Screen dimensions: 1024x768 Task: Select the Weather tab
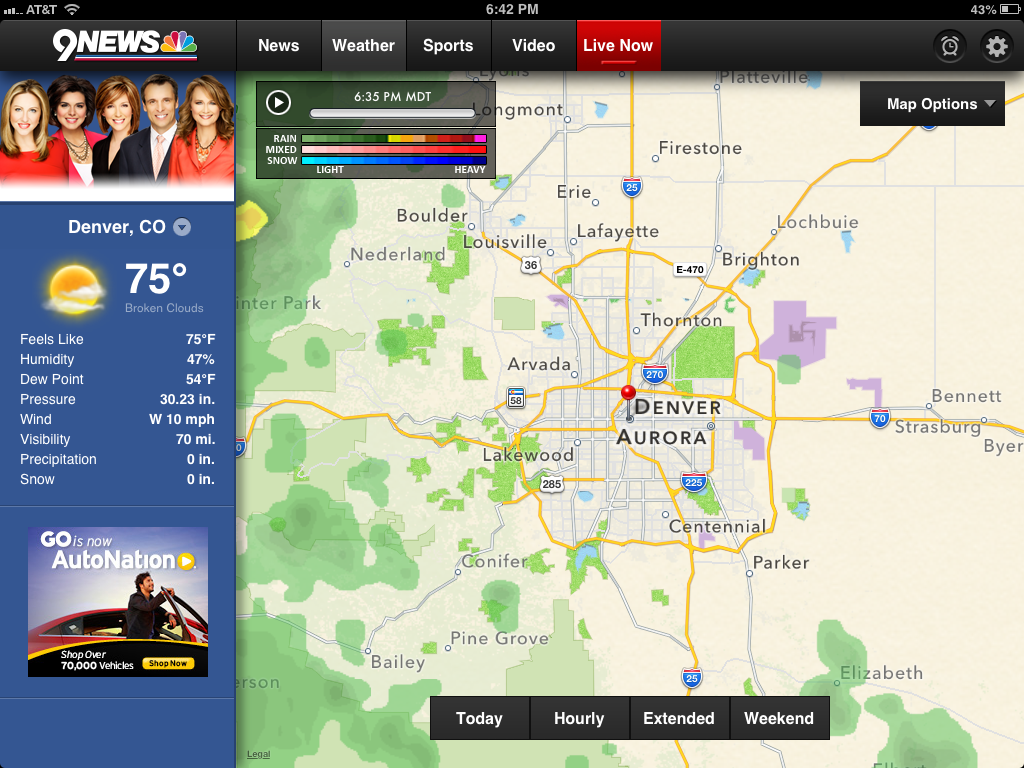point(363,45)
